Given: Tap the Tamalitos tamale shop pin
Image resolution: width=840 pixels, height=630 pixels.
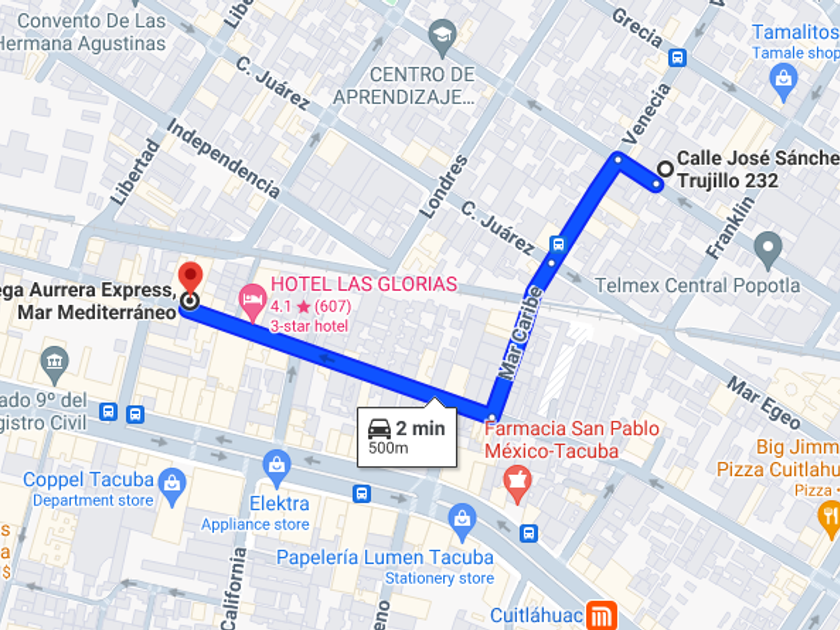Looking at the screenshot, I should tap(785, 77).
